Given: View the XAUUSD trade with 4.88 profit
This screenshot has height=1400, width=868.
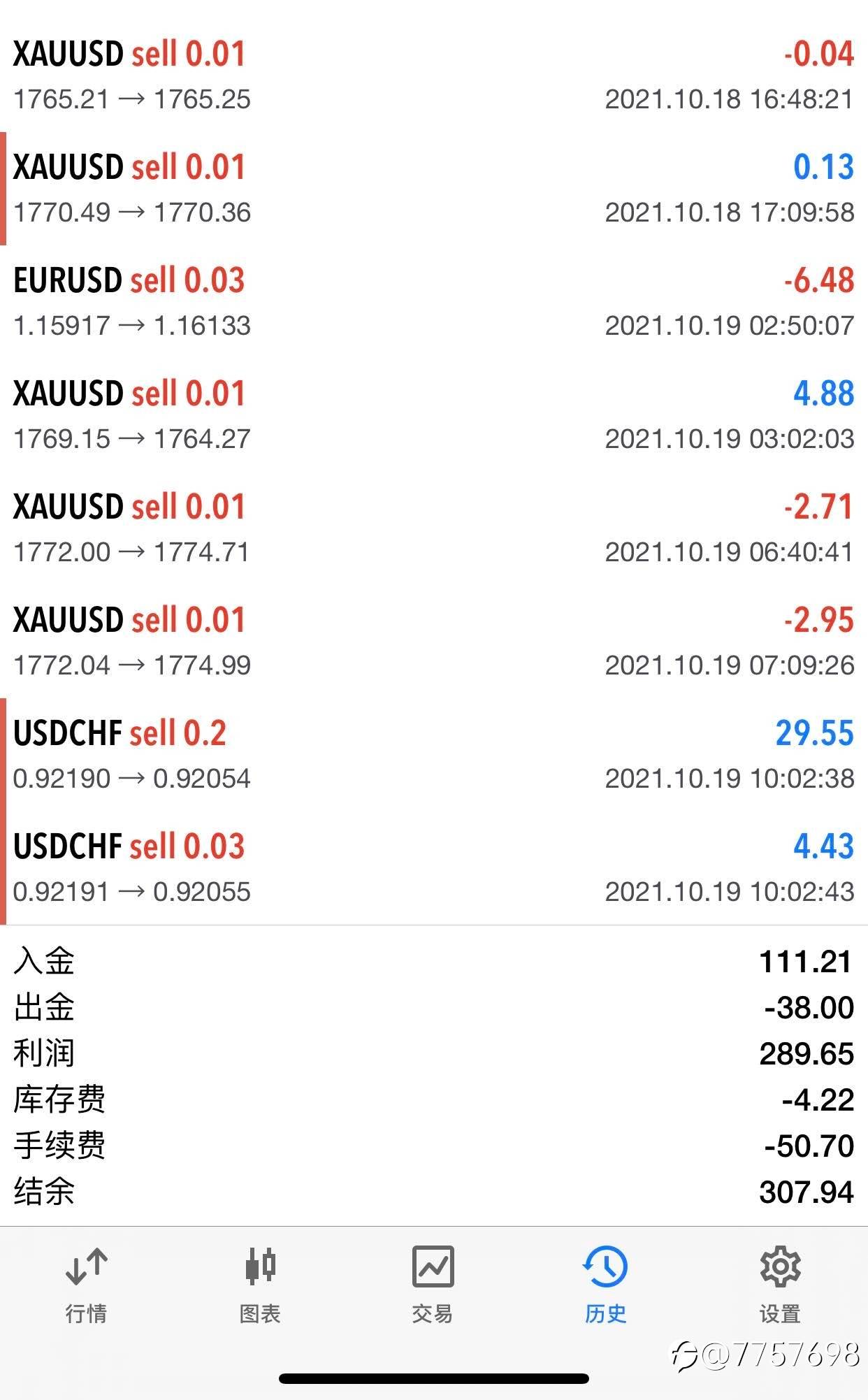Looking at the screenshot, I should tap(434, 415).
